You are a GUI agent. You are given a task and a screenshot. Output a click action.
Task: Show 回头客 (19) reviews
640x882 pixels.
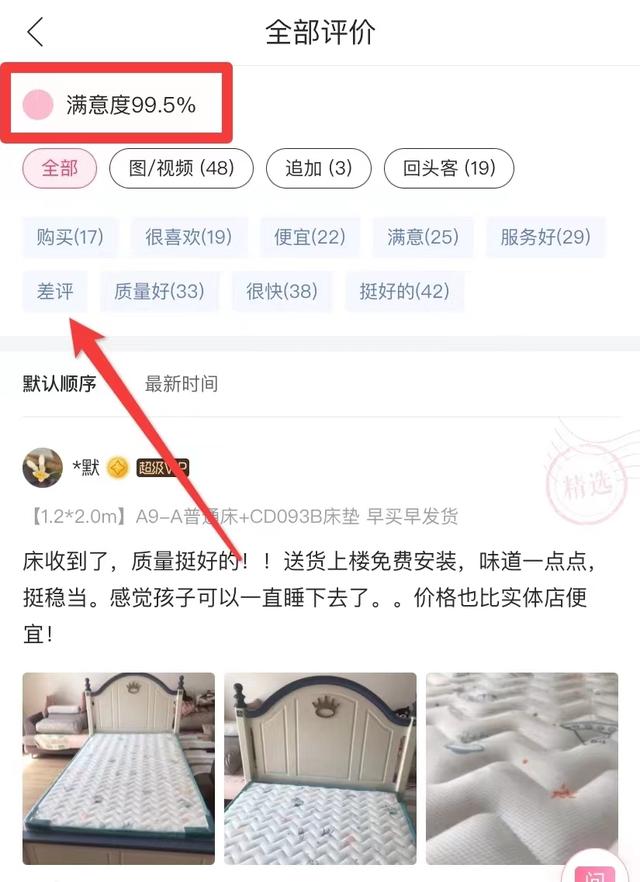449,168
